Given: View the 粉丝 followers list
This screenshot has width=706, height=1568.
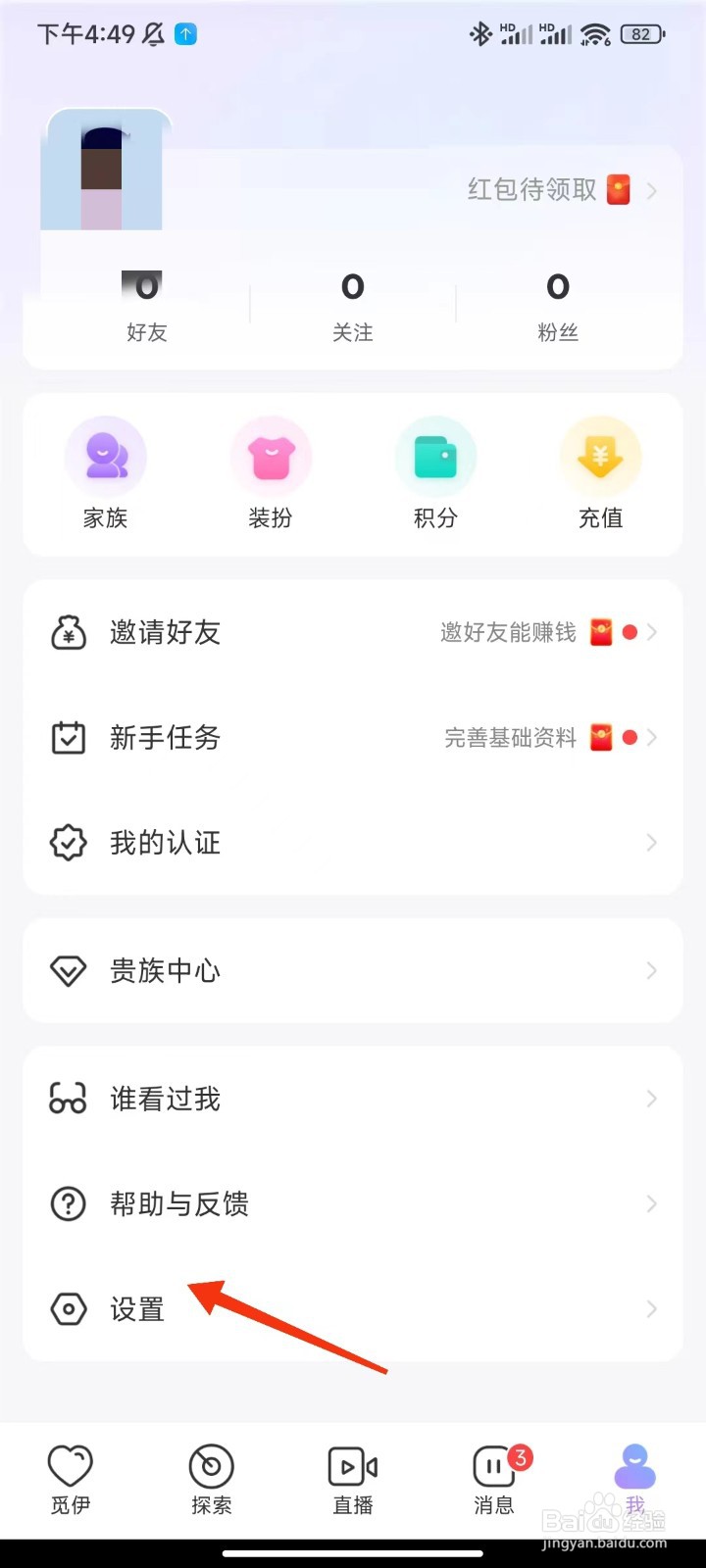Looking at the screenshot, I should click(558, 305).
